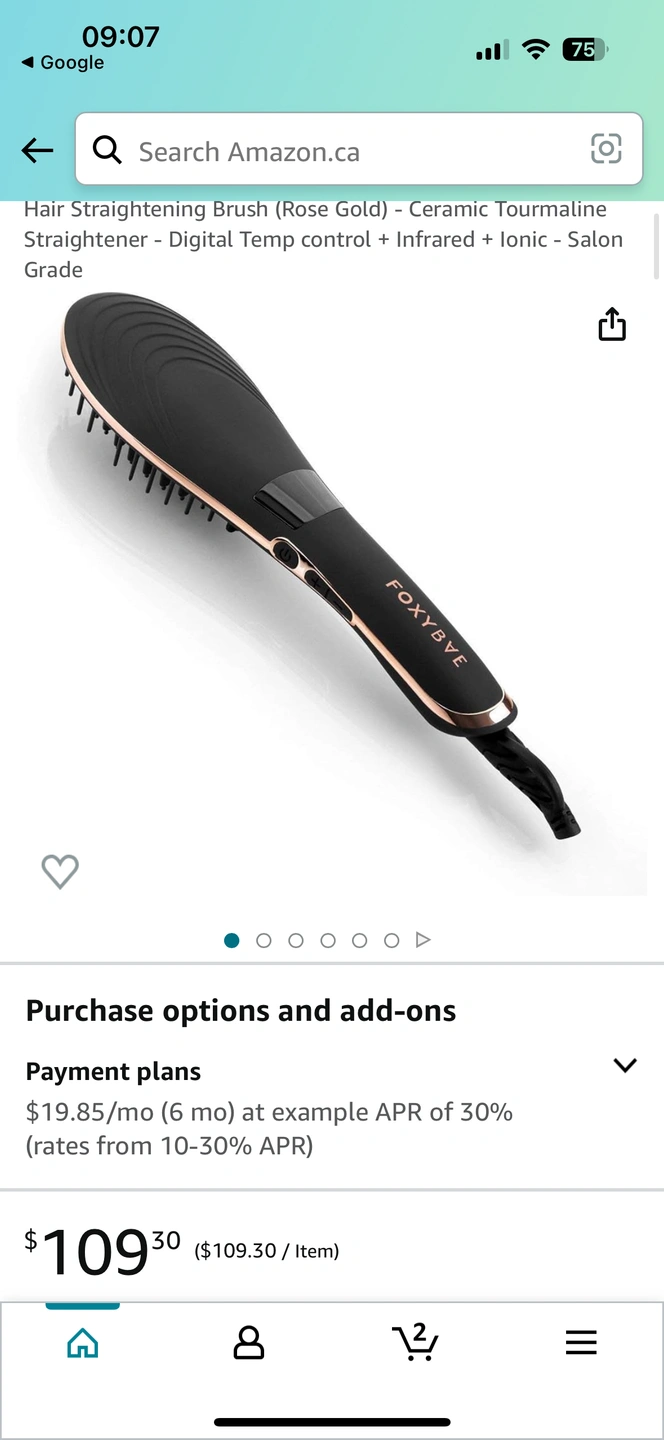Go back with the arrow icon

click(x=37, y=151)
